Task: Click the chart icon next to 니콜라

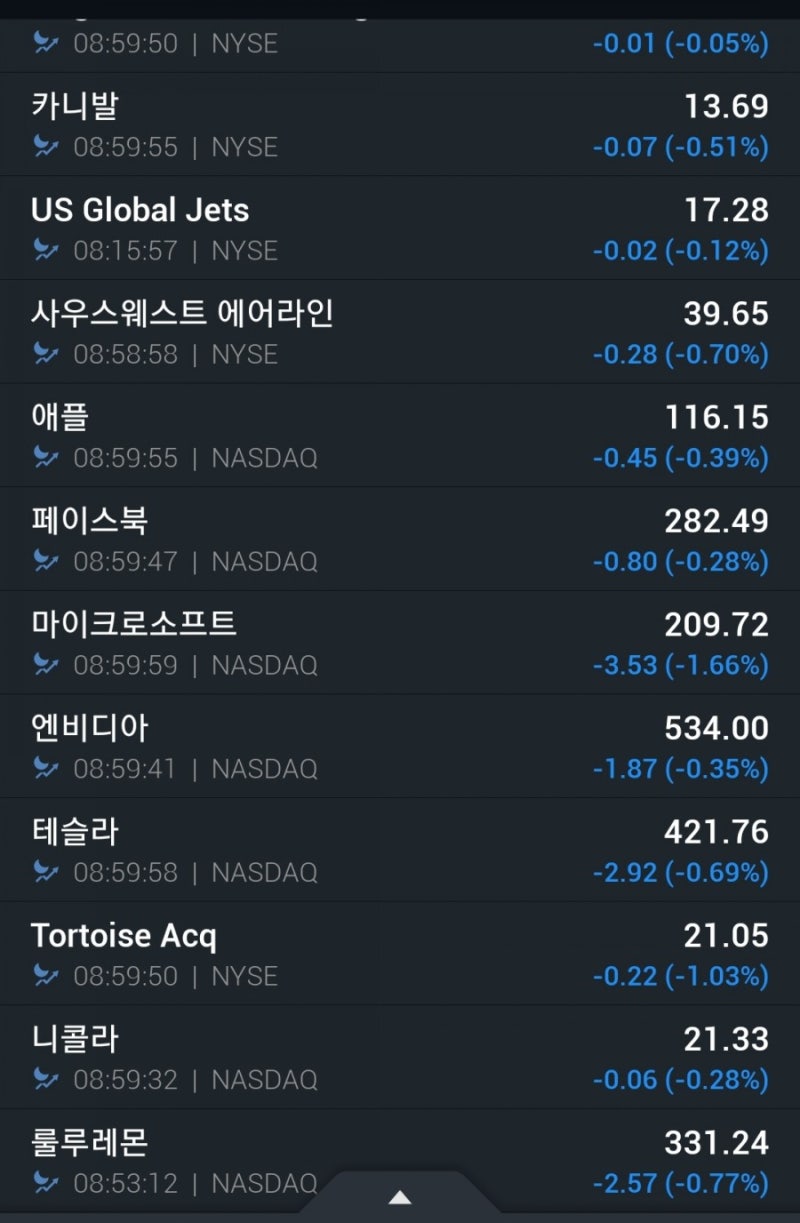Action: pyautogui.click(x=44, y=1080)
